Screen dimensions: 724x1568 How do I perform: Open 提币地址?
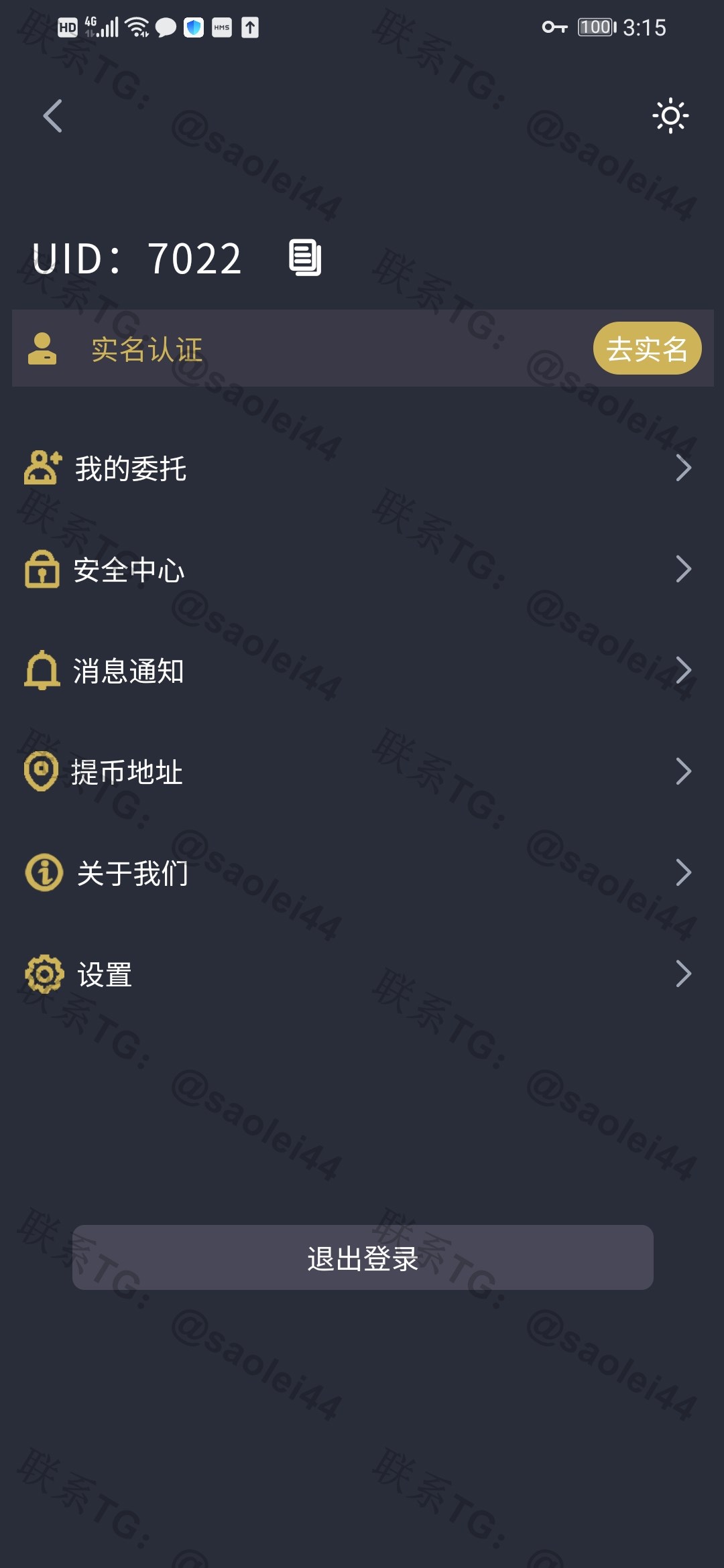[x=362, y=772]
